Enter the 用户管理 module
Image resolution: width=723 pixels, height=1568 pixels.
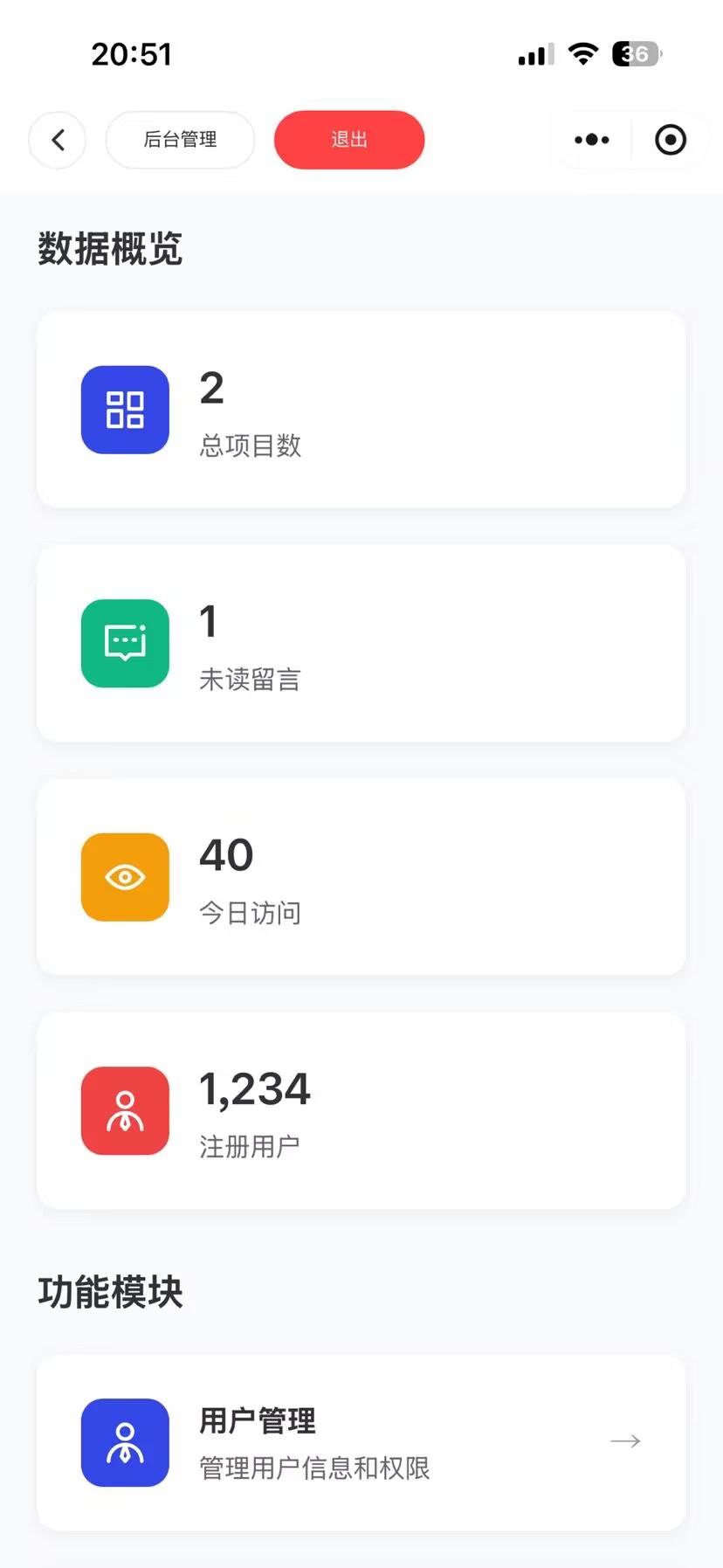tap(361, 1442)
